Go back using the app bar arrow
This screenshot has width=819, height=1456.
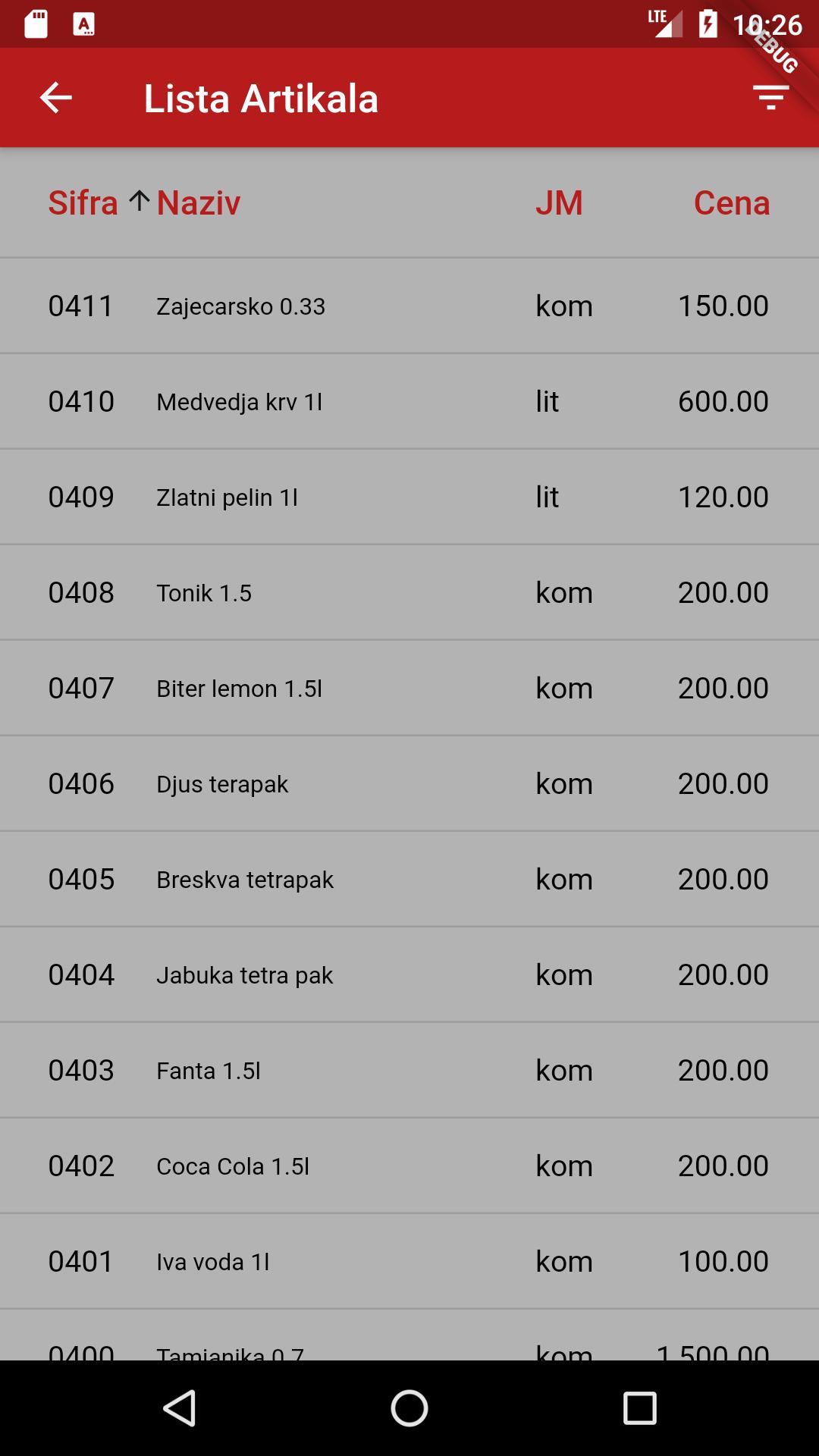(x=55, y=98)
